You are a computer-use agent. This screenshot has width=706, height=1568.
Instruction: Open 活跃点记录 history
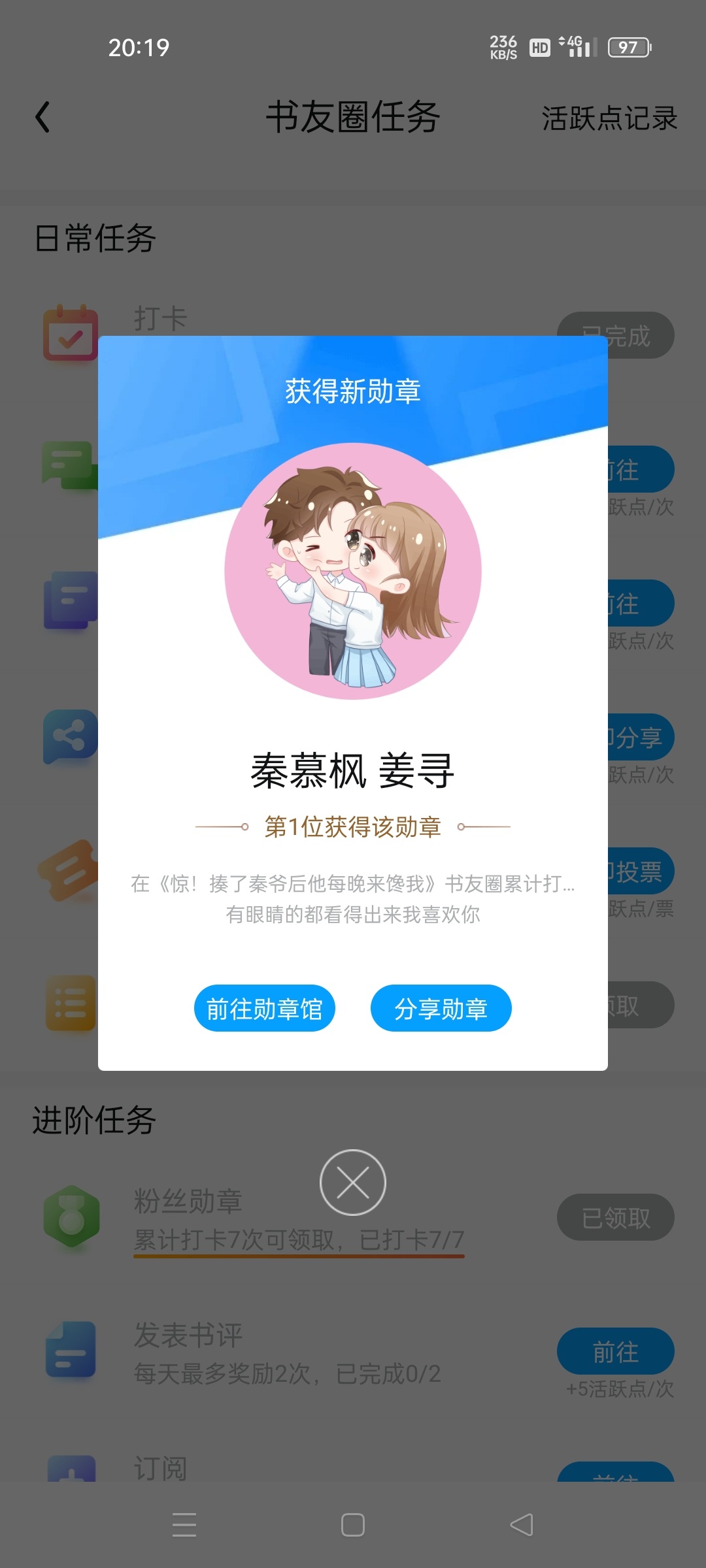point(609,119)
